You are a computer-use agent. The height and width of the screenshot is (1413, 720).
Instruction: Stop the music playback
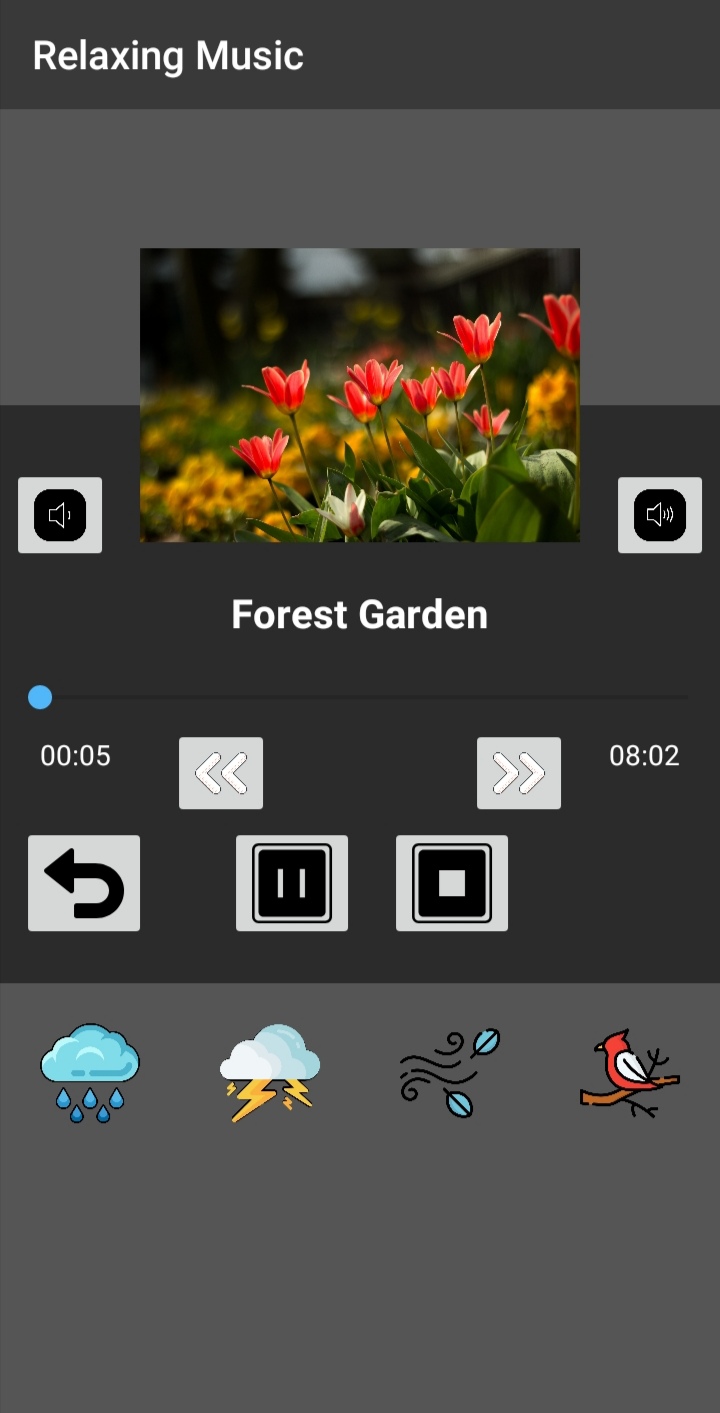tap(452, 883)
